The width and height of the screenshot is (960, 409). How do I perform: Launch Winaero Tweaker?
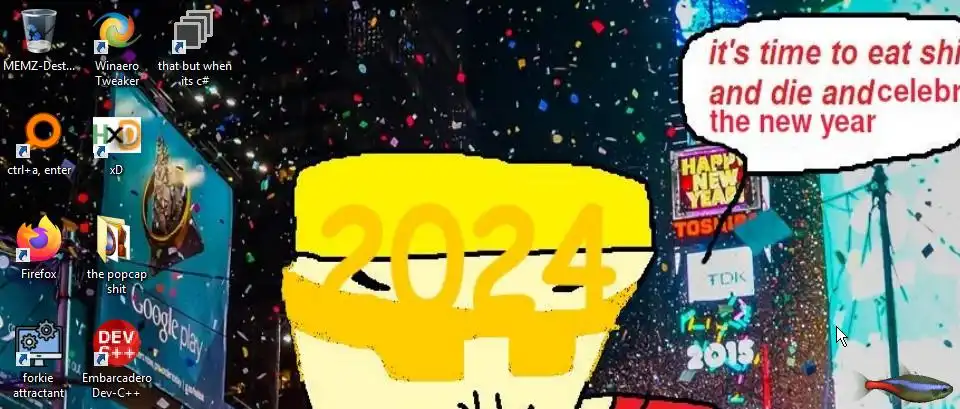(116, 32)
